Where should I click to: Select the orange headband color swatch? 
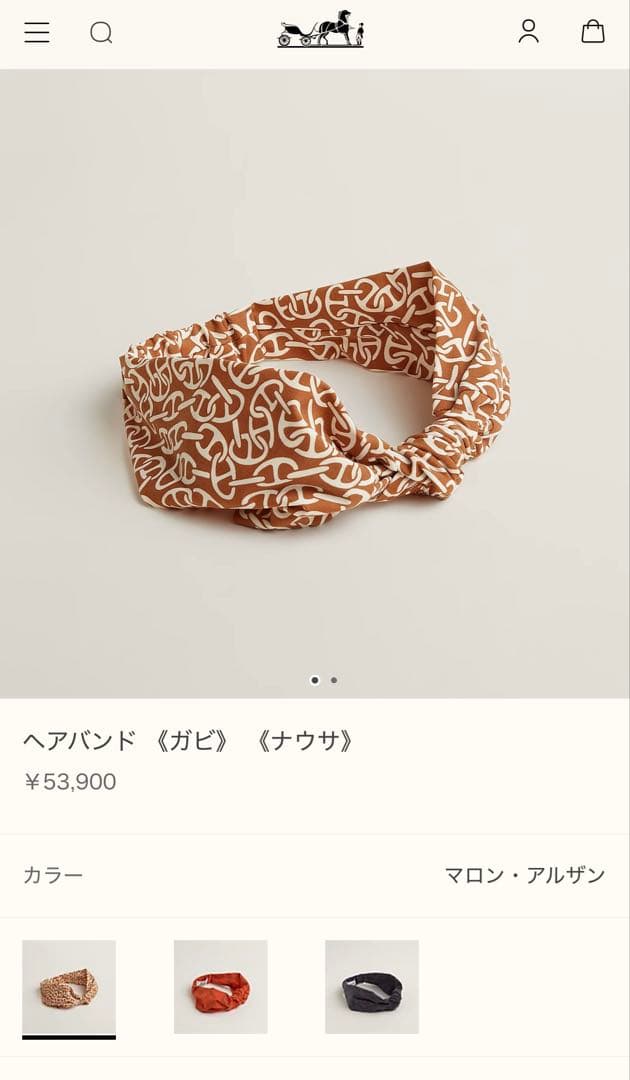pos(220,987)
